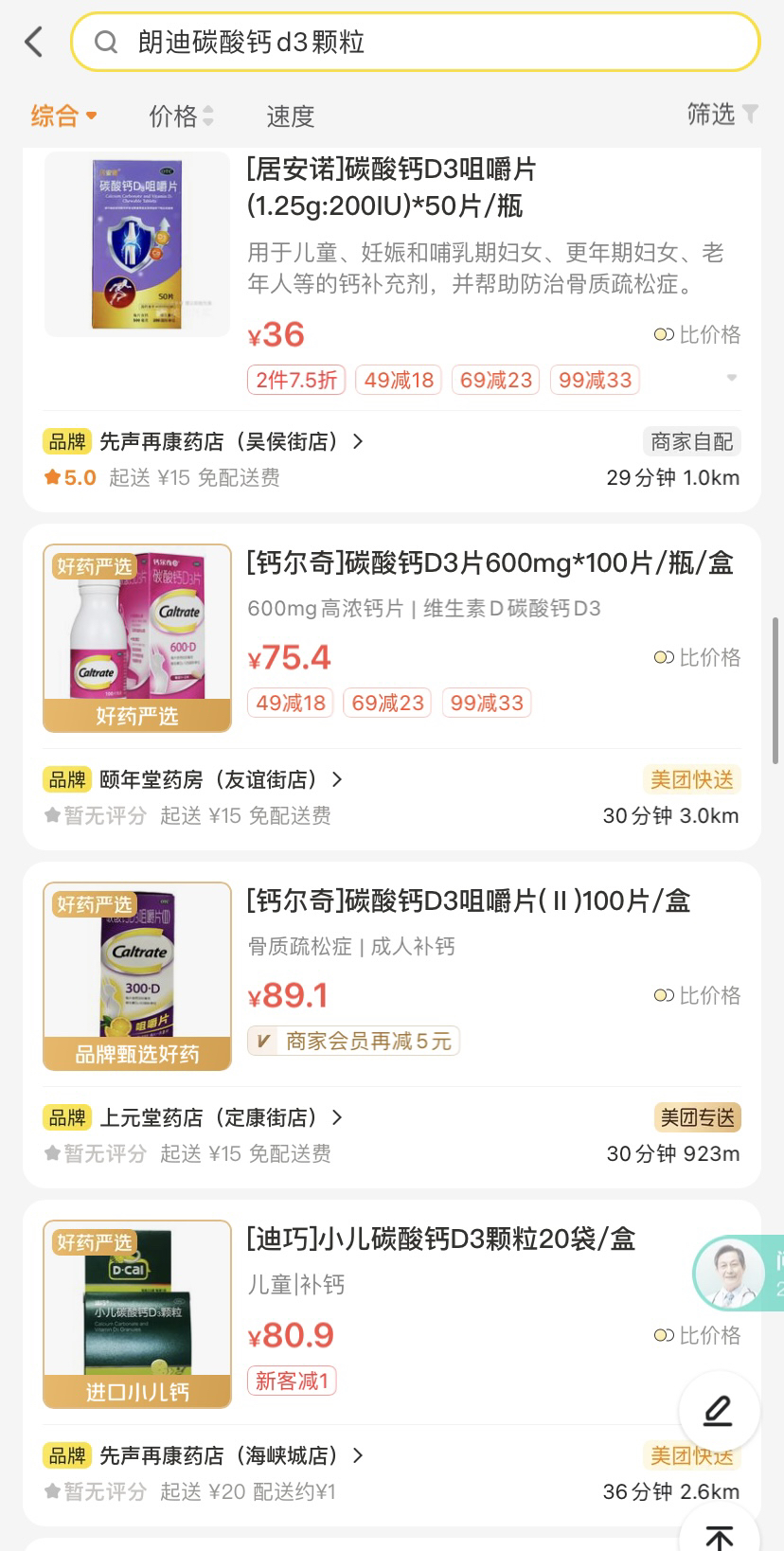Go back using the top-left arrow
Viewport: 784px width, 1551px height.
click(34, 42)
